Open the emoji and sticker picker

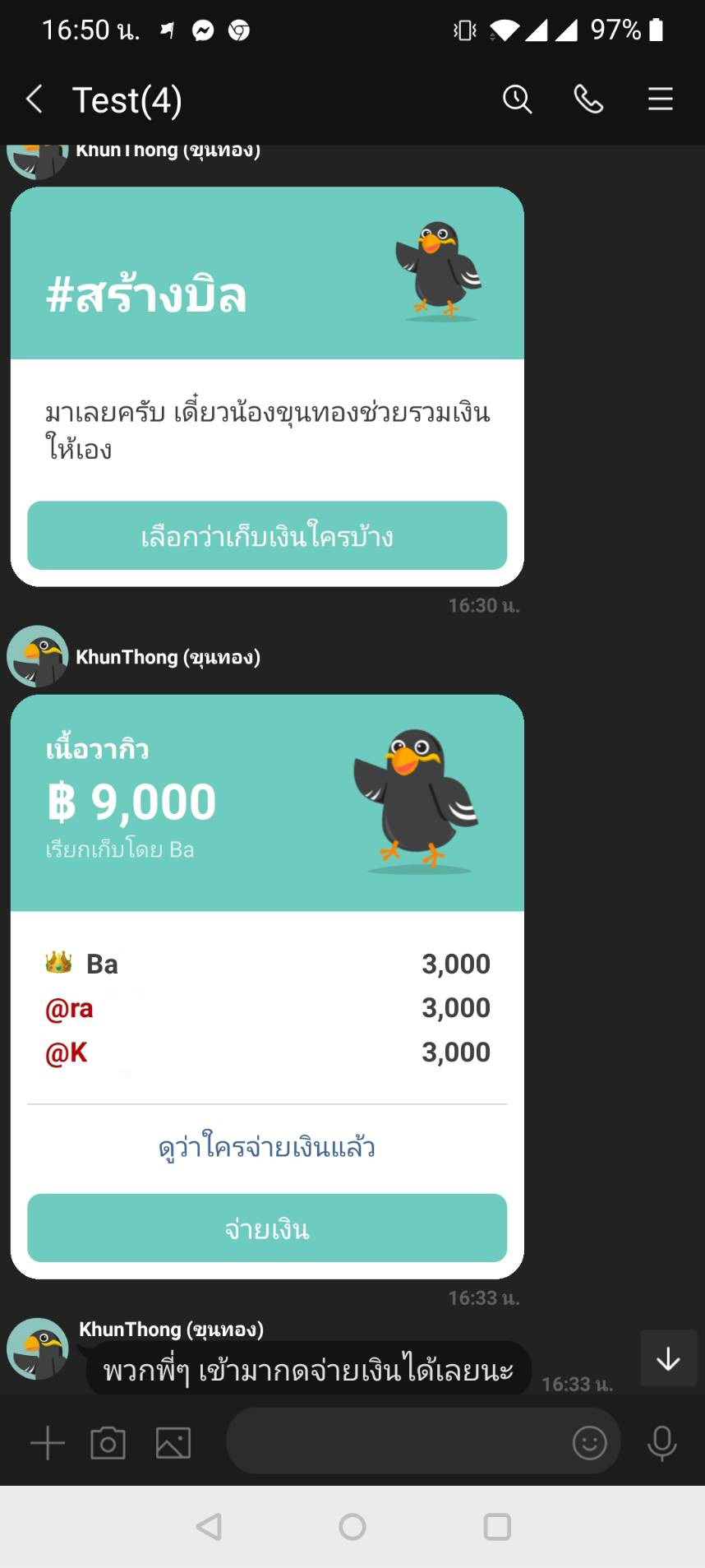[x=589, y=1442]
